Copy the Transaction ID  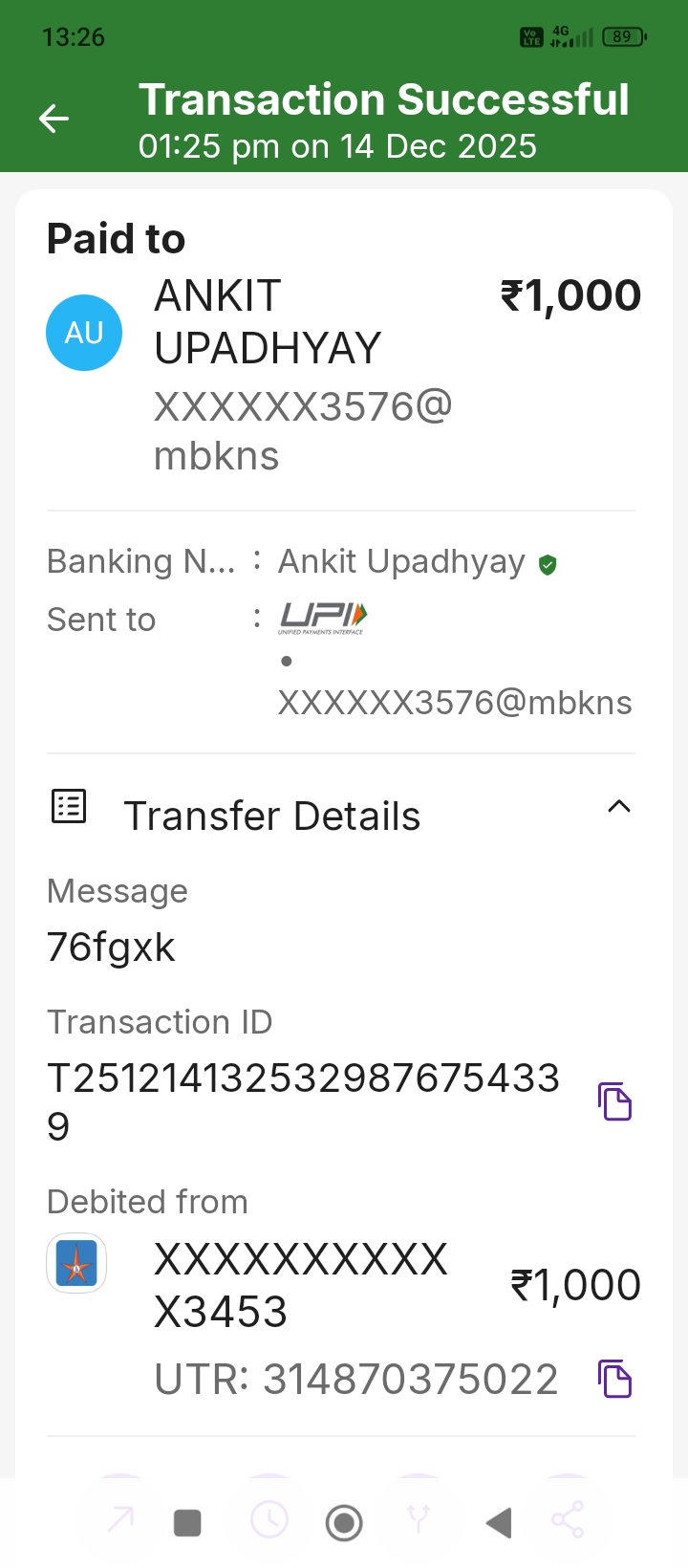click(615, 1101)
